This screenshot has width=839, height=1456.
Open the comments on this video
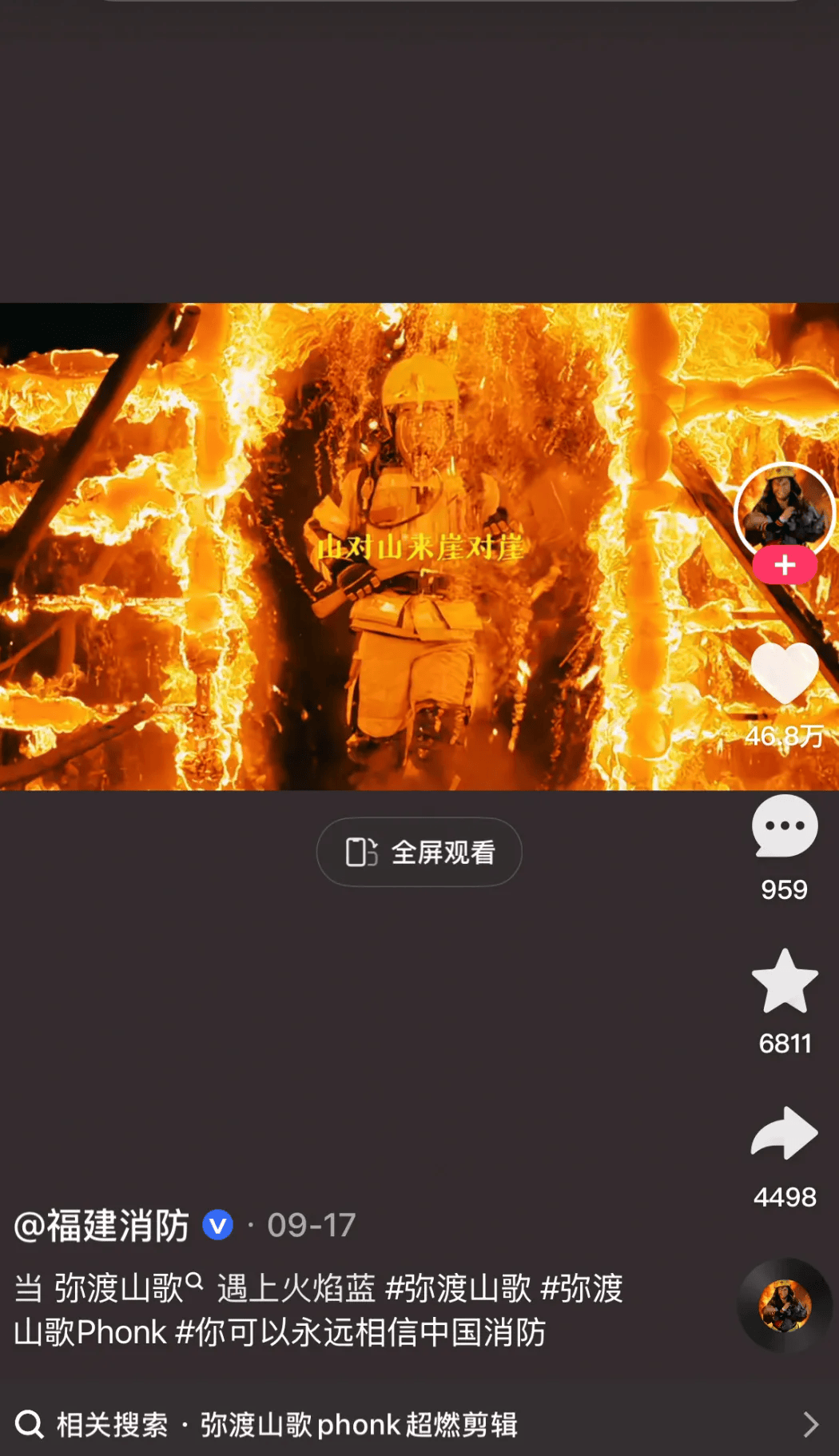pos(784,827)
